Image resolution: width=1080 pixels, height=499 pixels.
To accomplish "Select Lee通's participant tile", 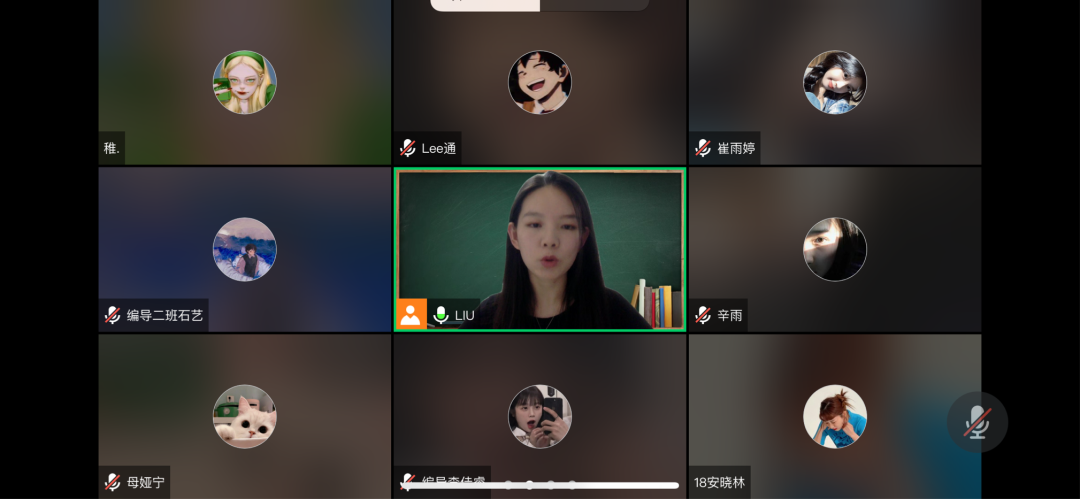I will [x=540, y=82].
